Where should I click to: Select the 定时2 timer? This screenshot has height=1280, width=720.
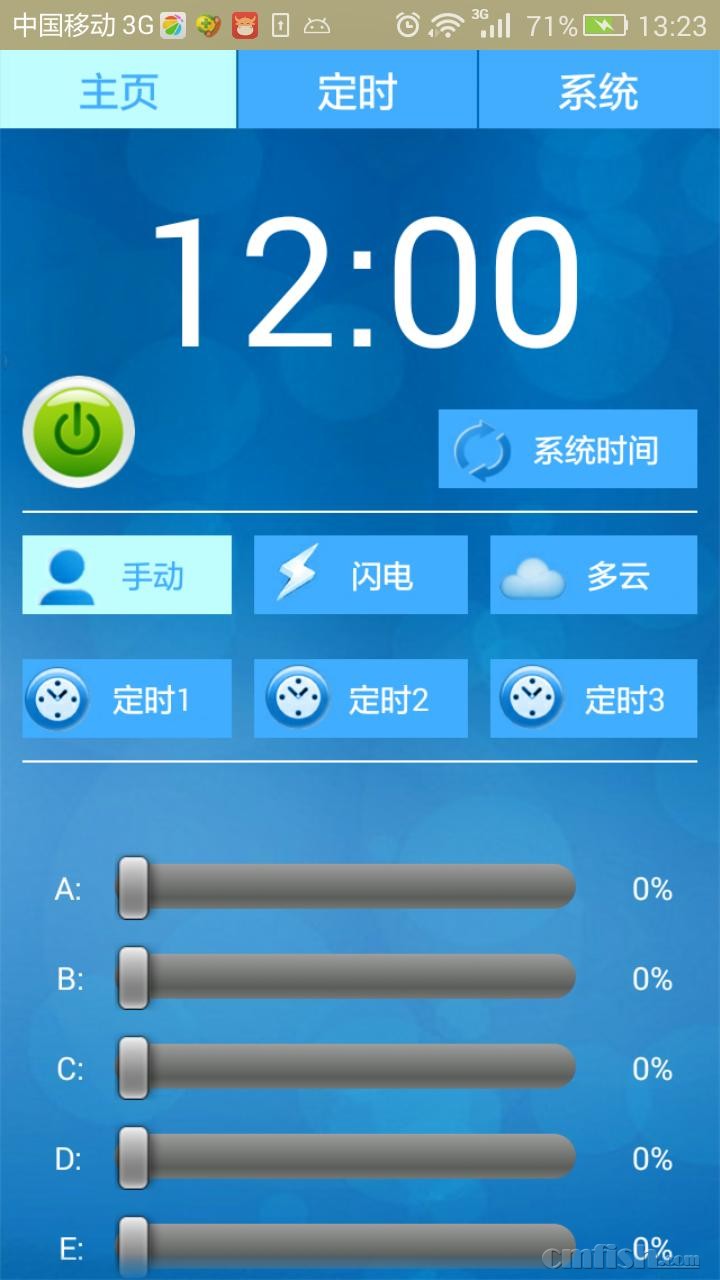(360, 699)
